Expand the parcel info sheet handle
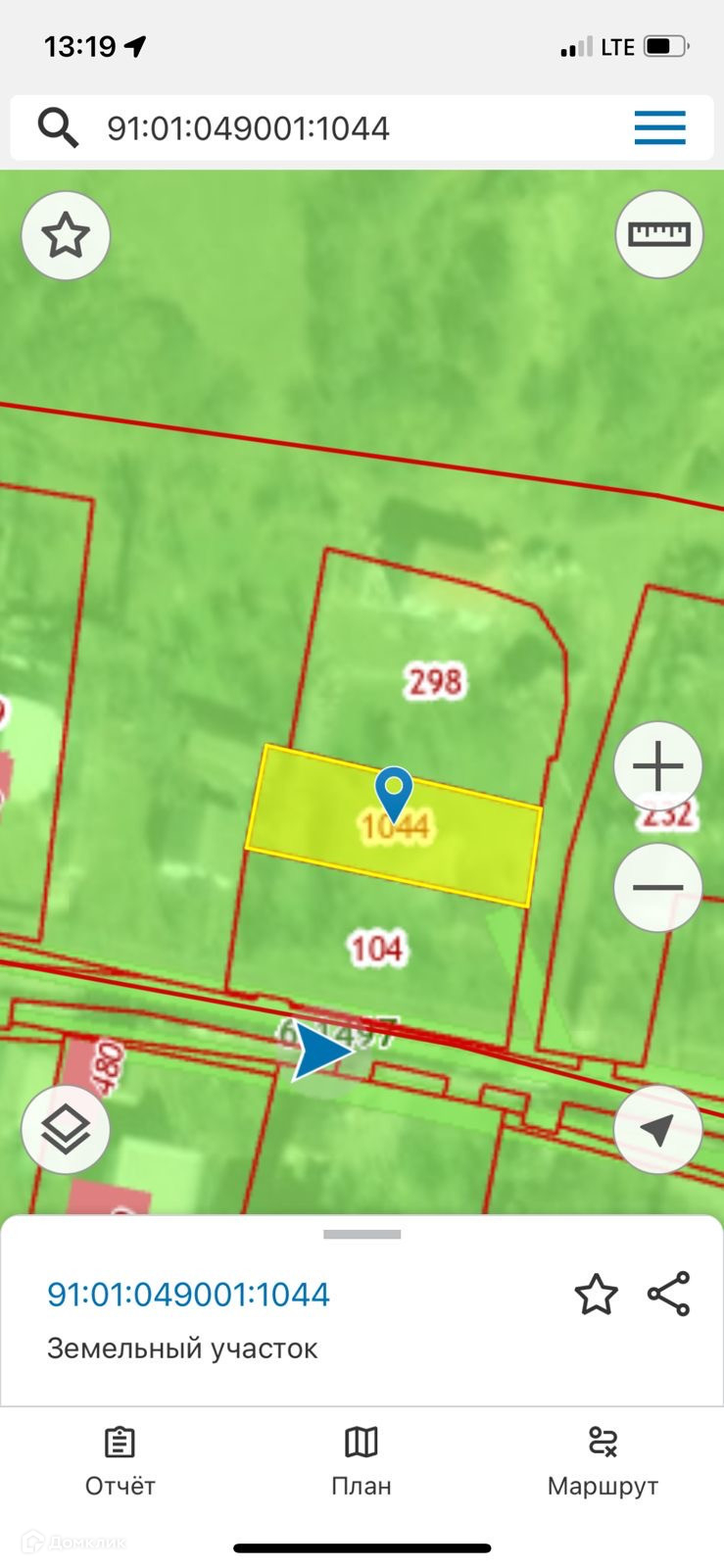 [x=362, y=1235]
